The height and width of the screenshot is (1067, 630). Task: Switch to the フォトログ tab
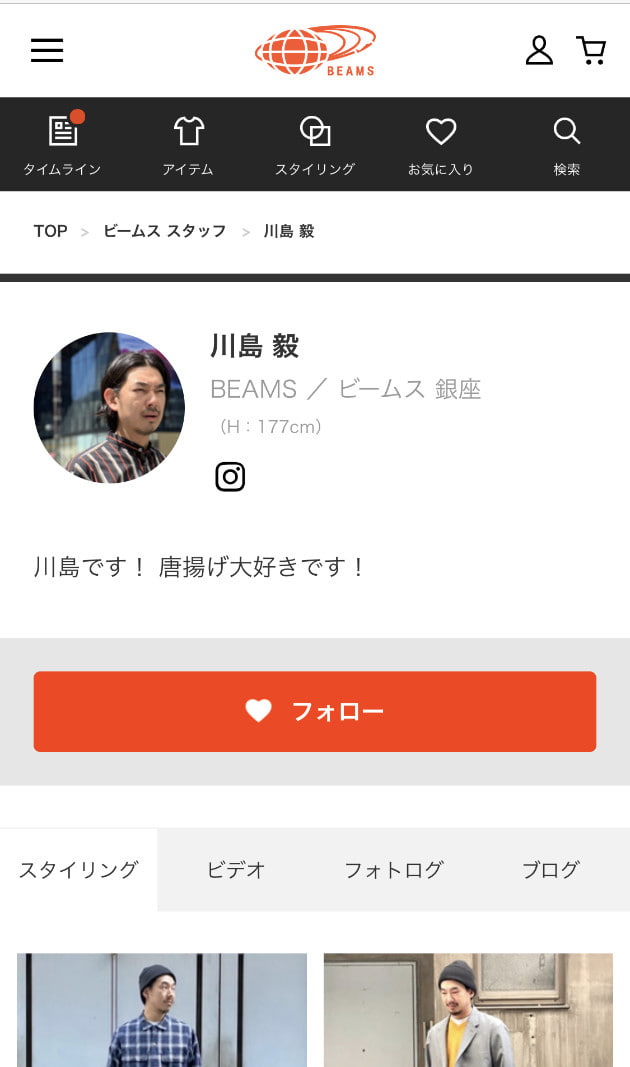[393, 870]
